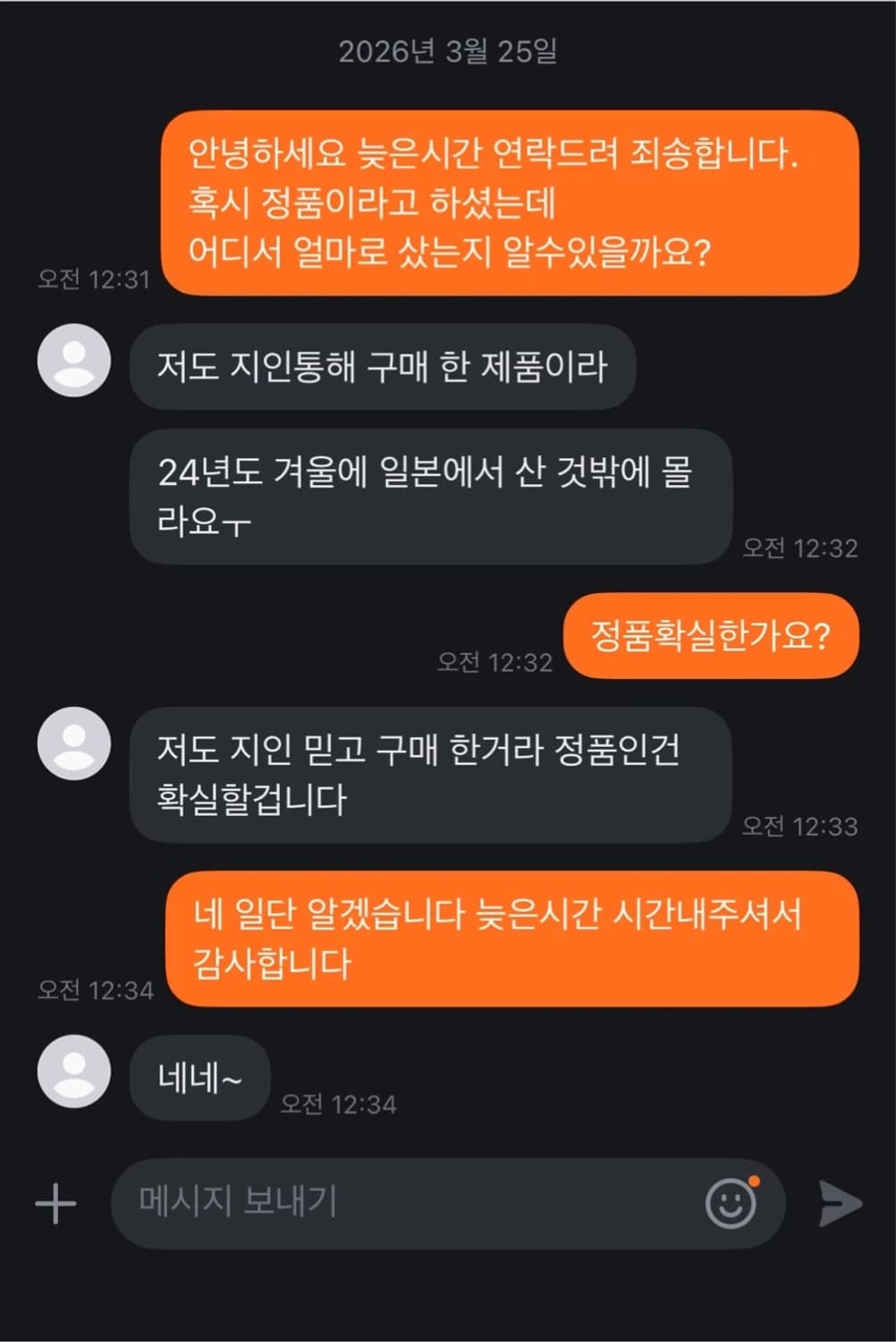Select the '오전 12:34' timestamp near '네네~'
896x1342 pixels.
[340, 1103]
